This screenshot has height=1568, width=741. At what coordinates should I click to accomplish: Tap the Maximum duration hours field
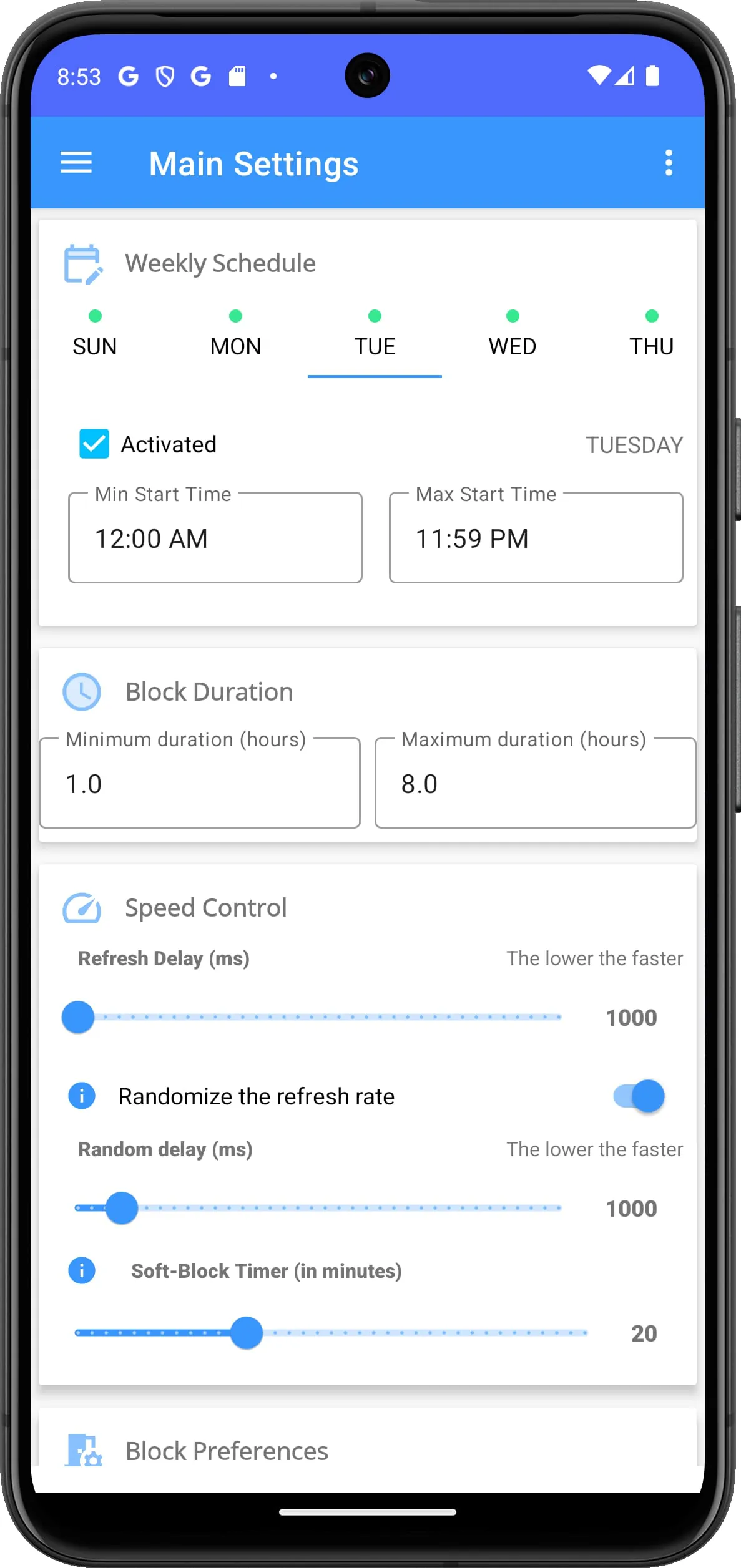pyautogui.click(x=535, y=784)
